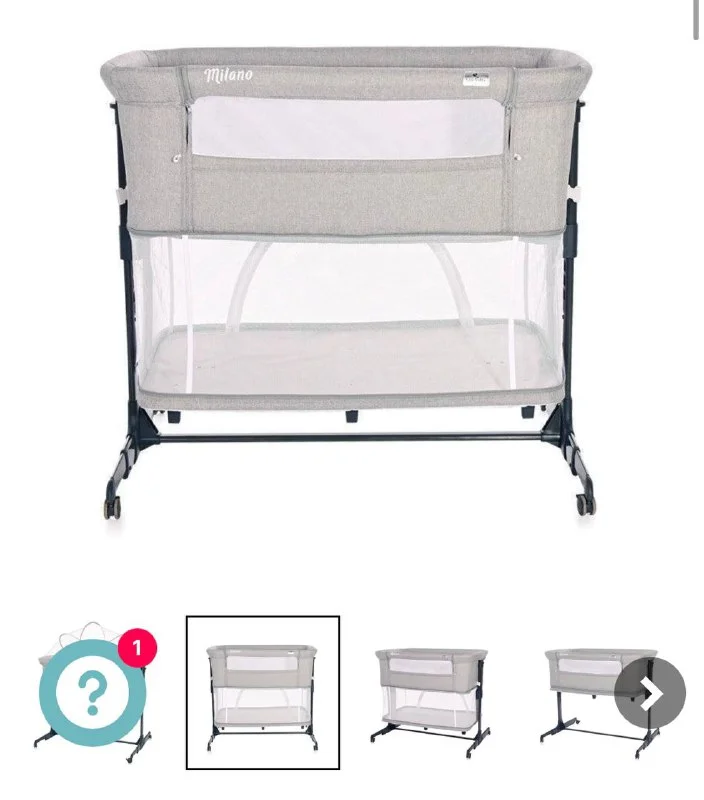View the third crib thumbnail image

(431, 692)
